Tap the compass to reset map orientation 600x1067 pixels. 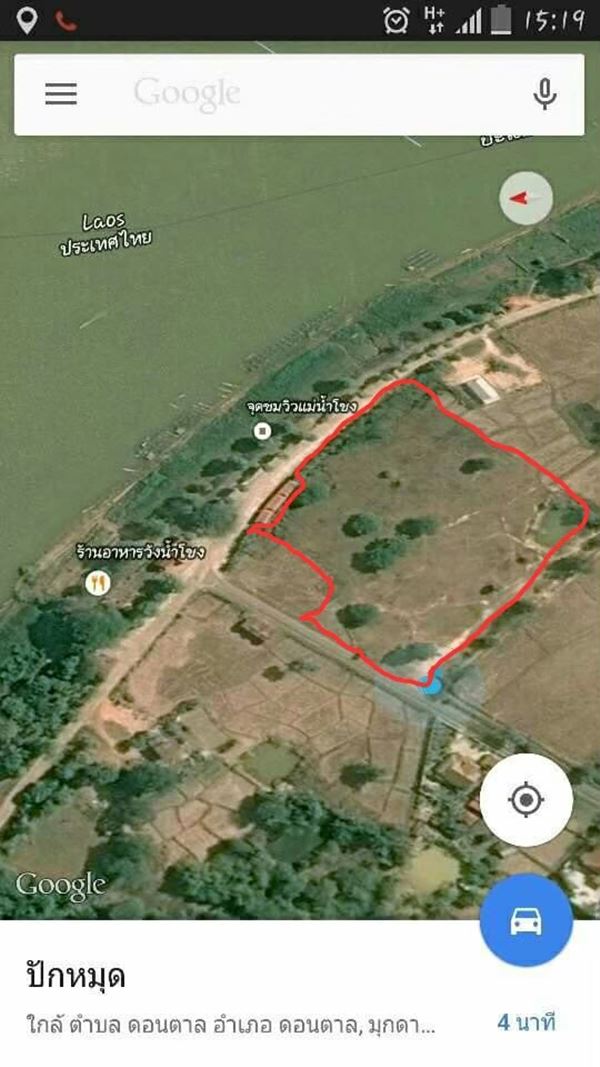526,198
